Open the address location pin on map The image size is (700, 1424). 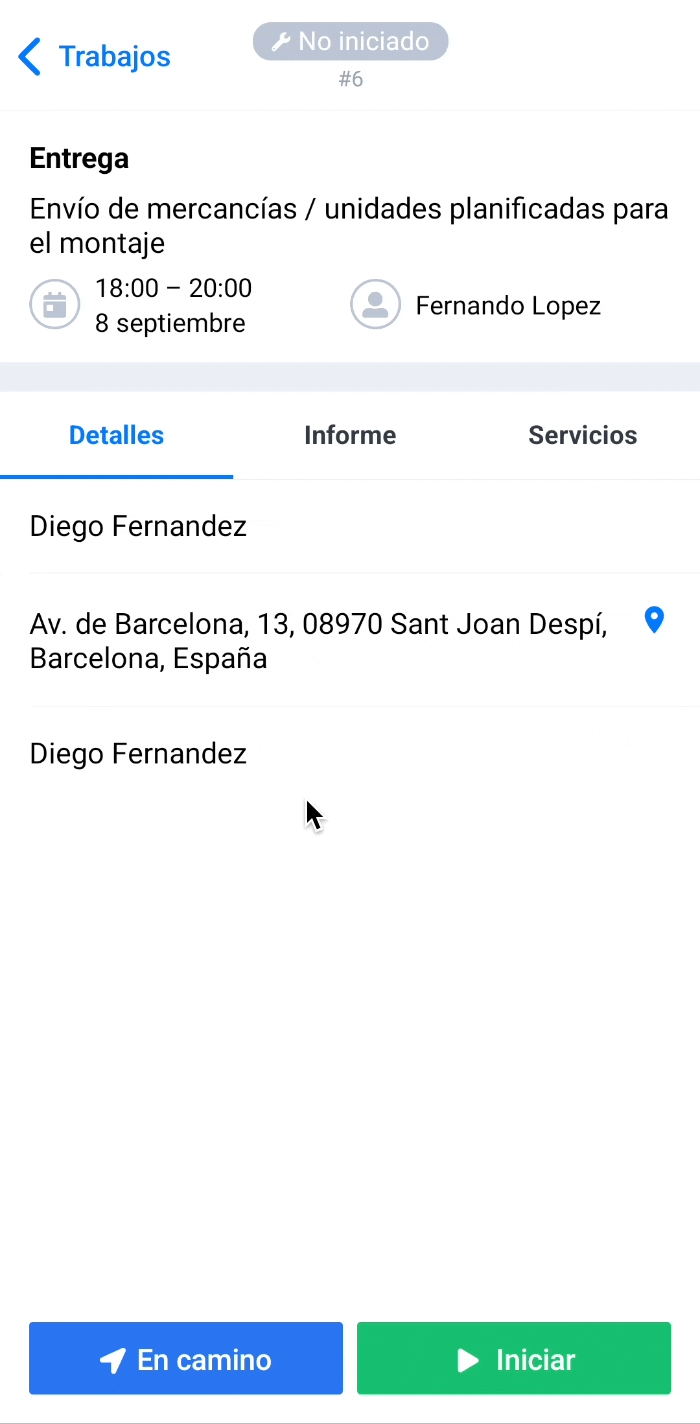(654, 621)
